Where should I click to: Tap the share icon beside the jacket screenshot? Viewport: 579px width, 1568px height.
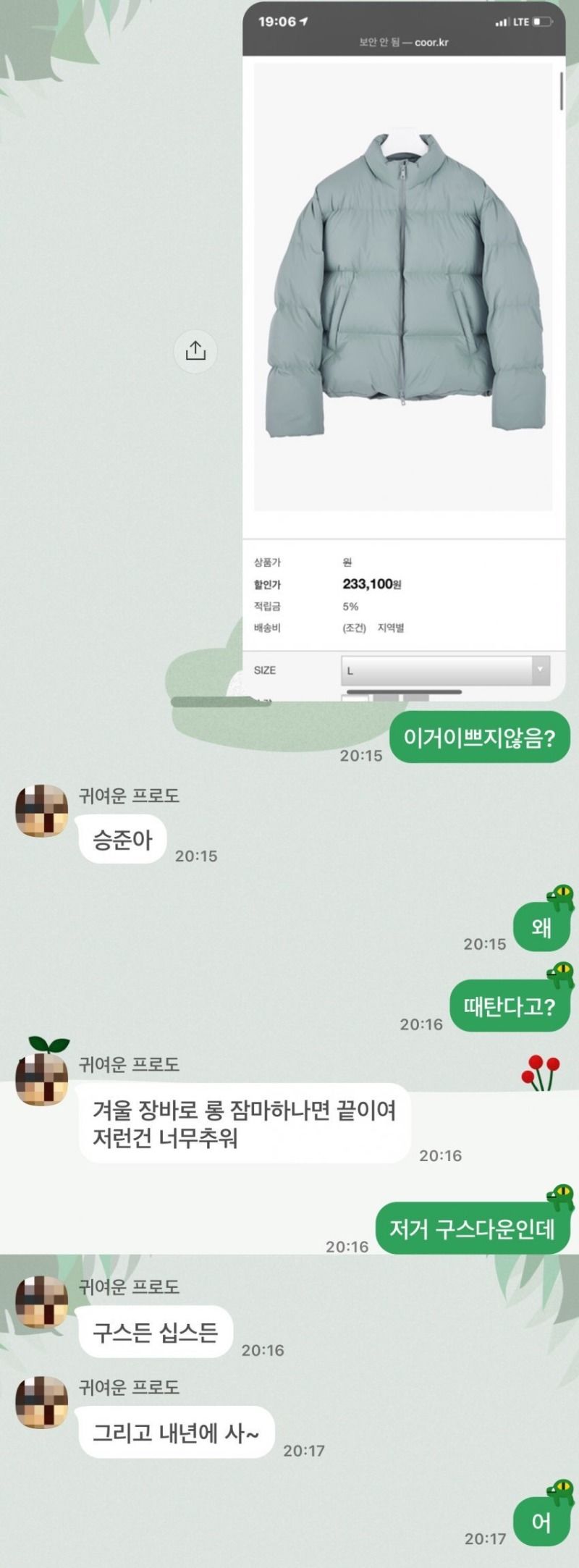pyautogui.click(x=195, y=351)
